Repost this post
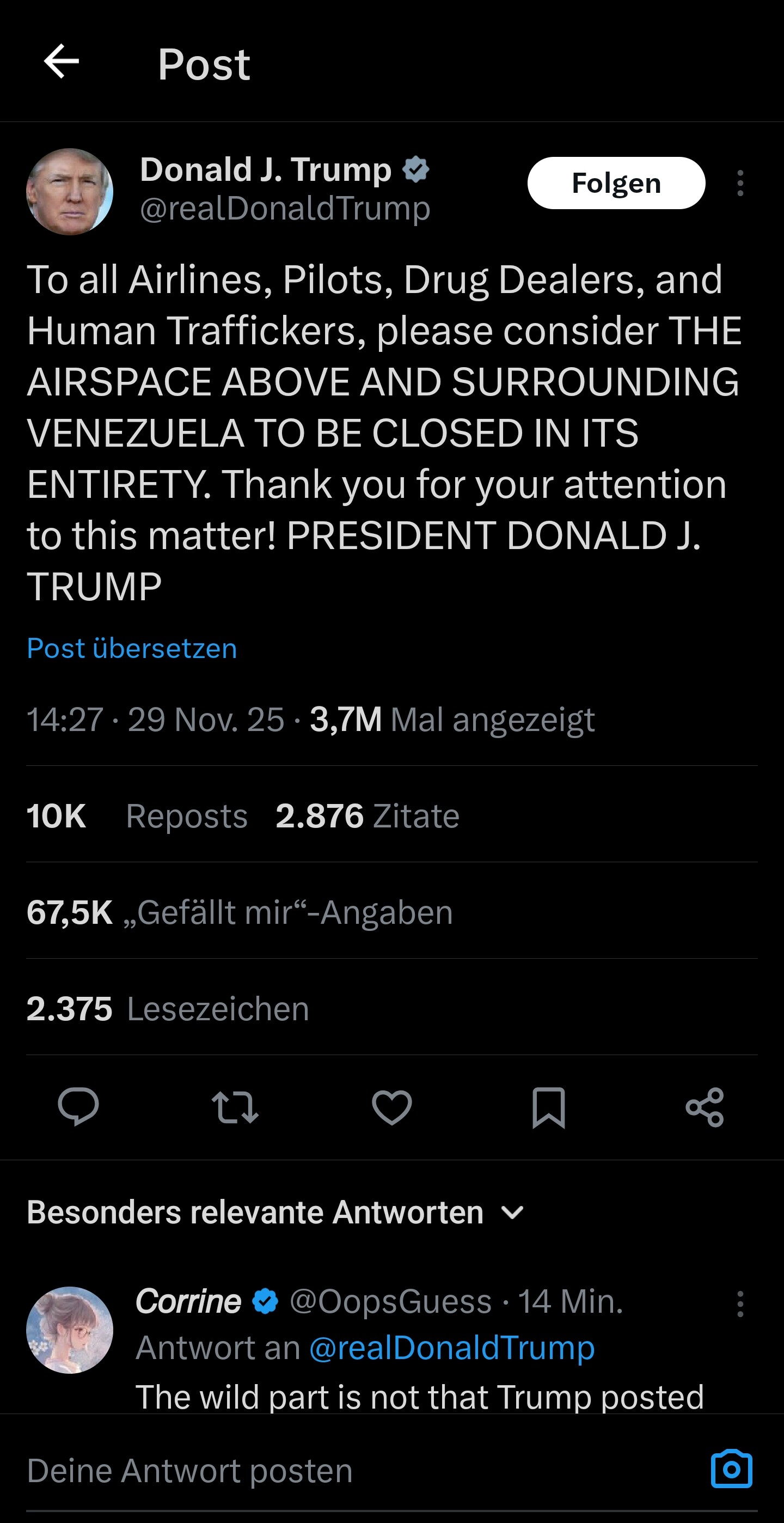This screenshot has height=1523, width=784. 235,1107
